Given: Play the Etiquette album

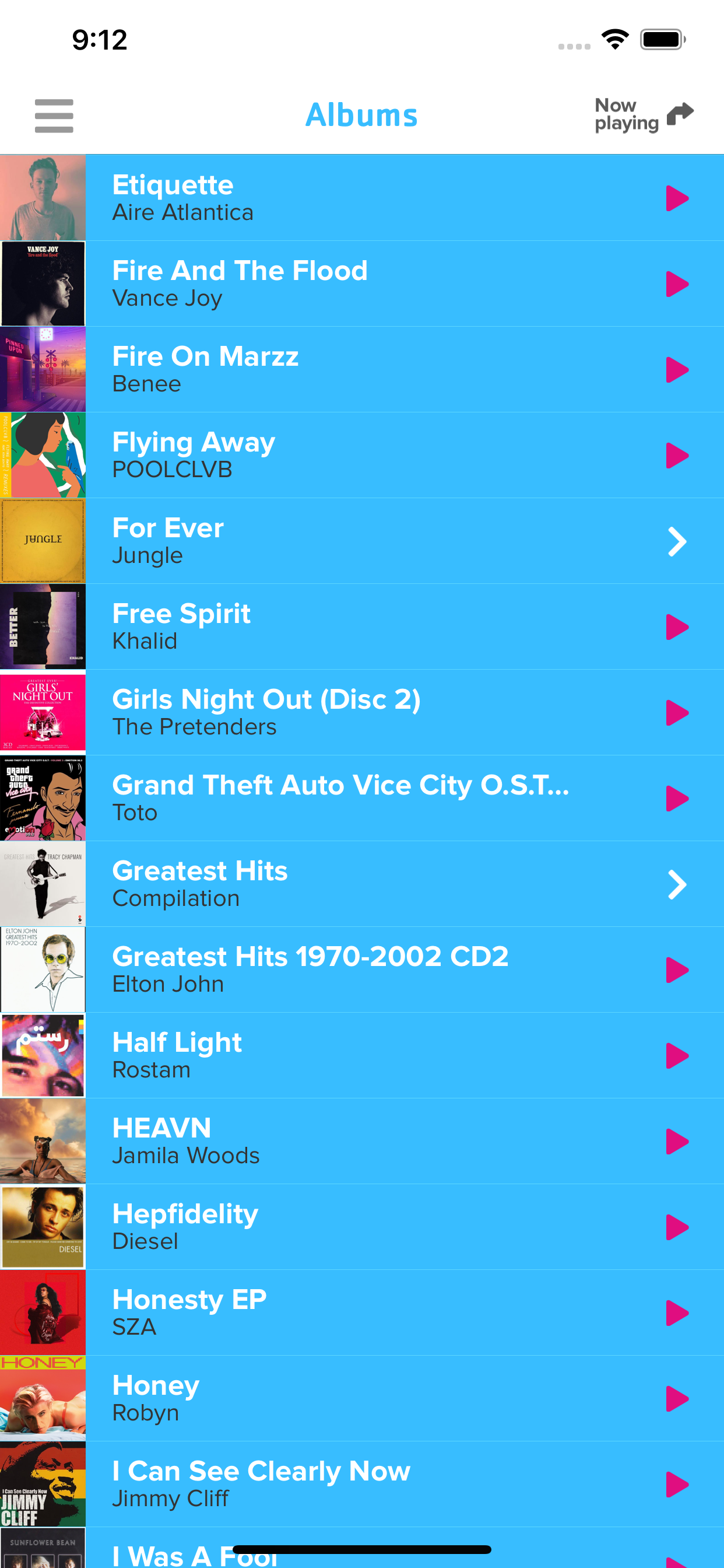Looking at the screenshot, I should coord(677,198).
